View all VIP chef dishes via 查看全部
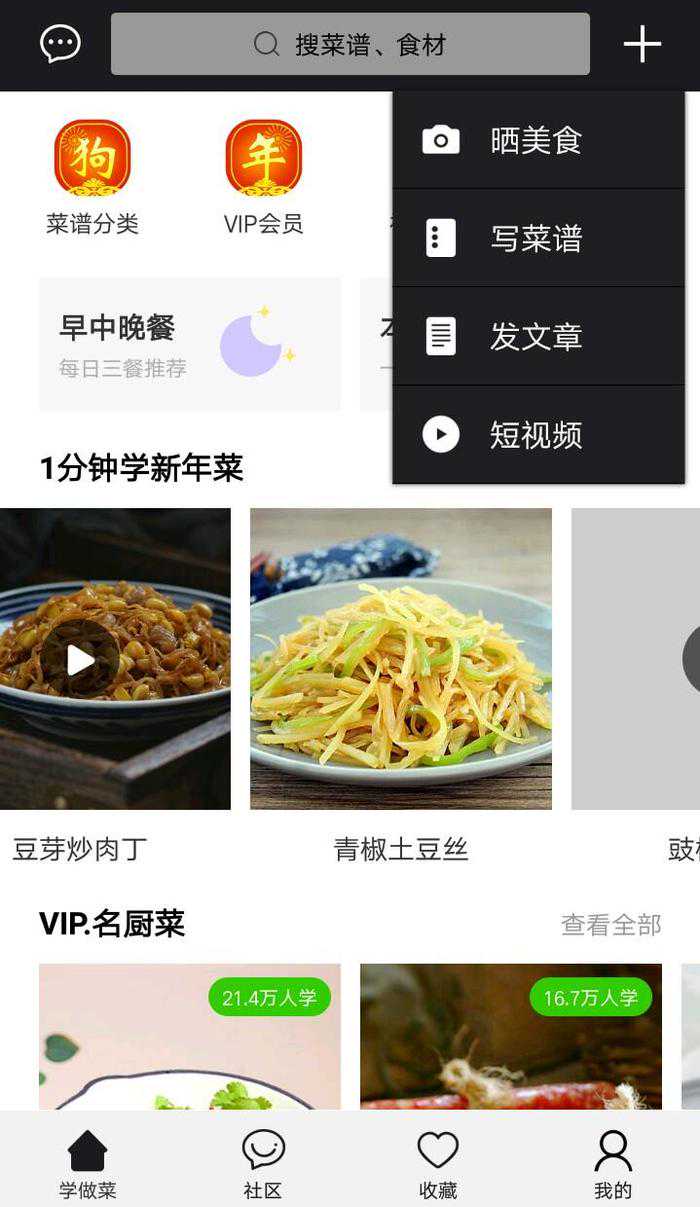The width and height of the screenshot is (700, 1207). click(x=610, y=925)
